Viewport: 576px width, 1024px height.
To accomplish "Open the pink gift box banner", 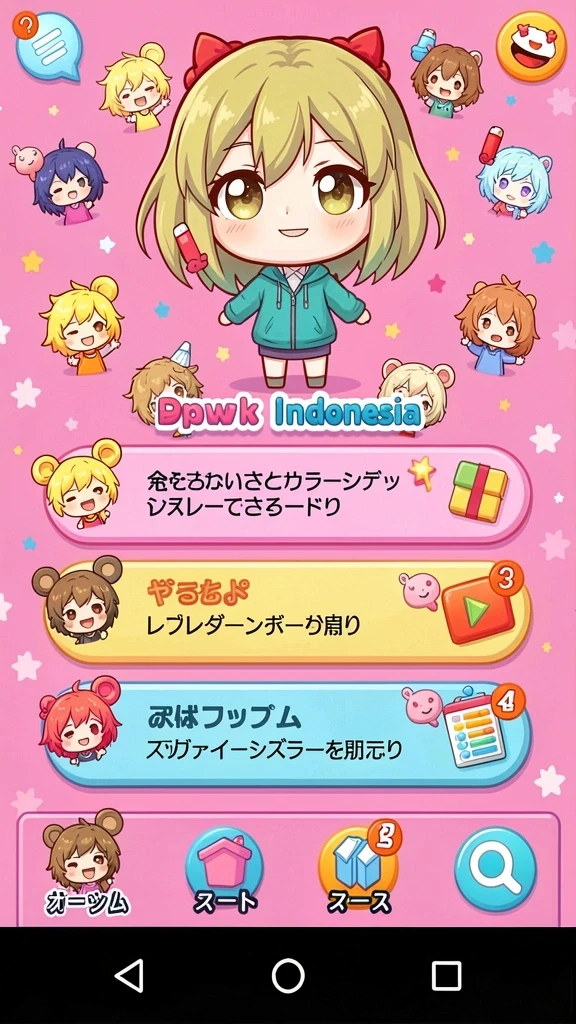I will tap(287, 494).
